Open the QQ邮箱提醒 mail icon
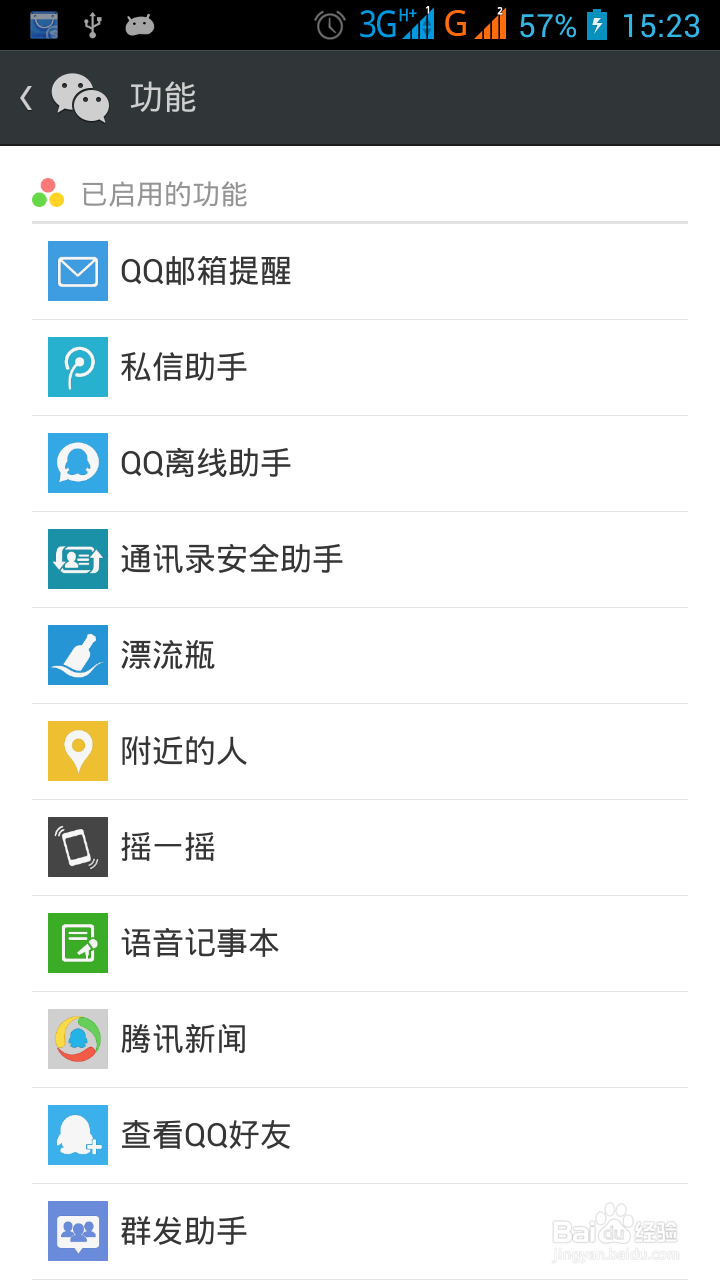 pyautogui.click(x=77, y=271)
